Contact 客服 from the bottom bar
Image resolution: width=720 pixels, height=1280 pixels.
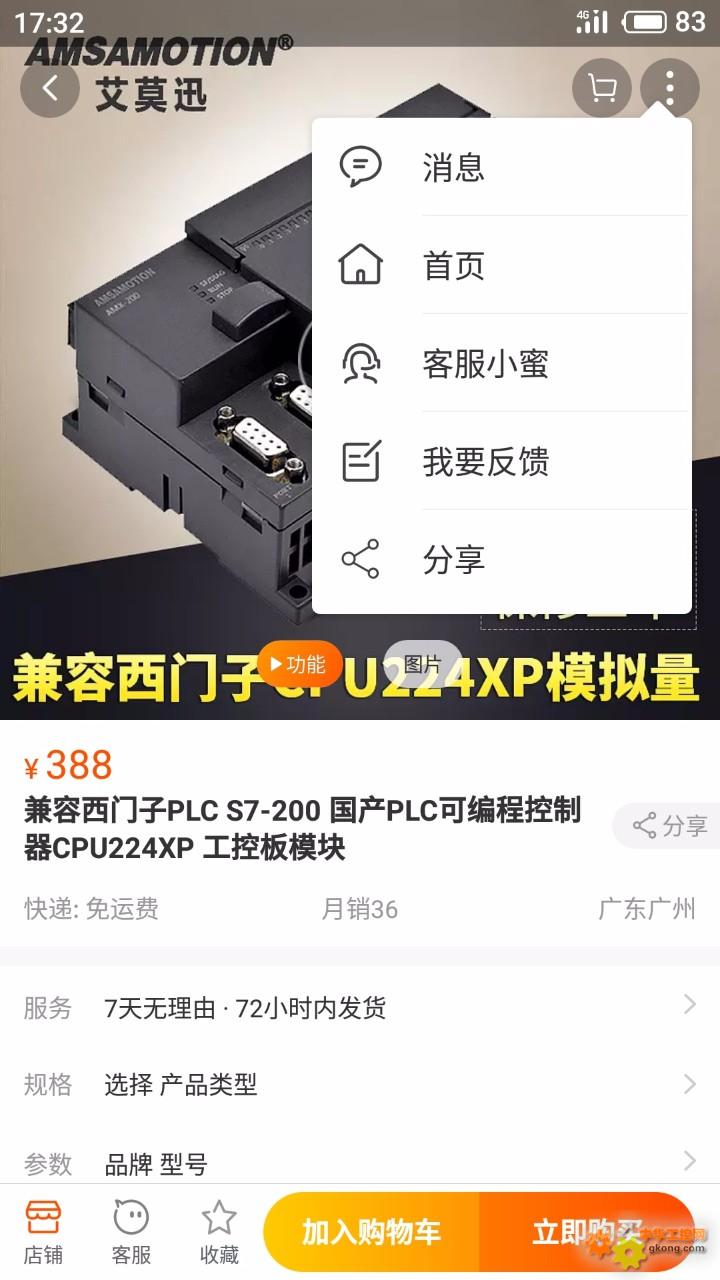pyautogui.click(x=131, y=1233)
